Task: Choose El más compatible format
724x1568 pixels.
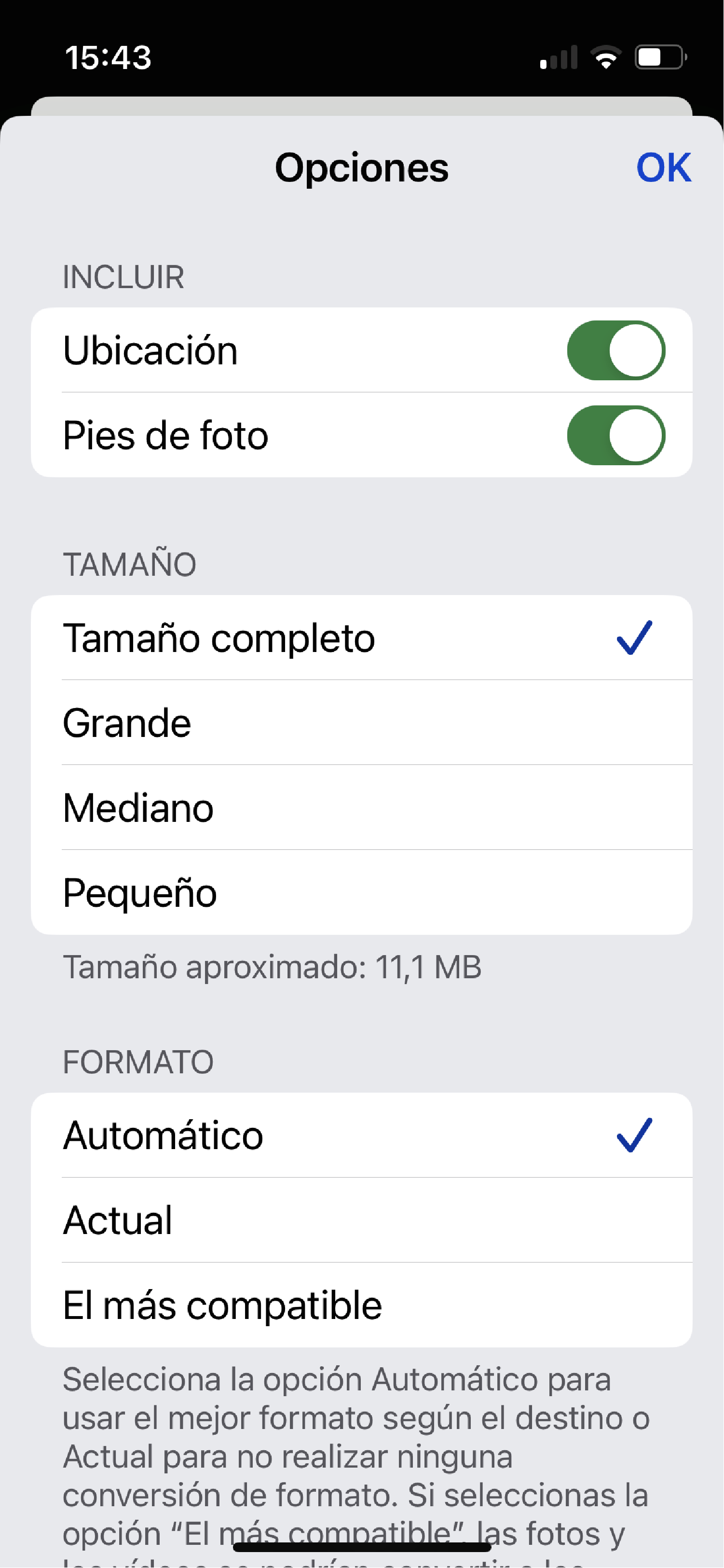Action: (361, 1305)
